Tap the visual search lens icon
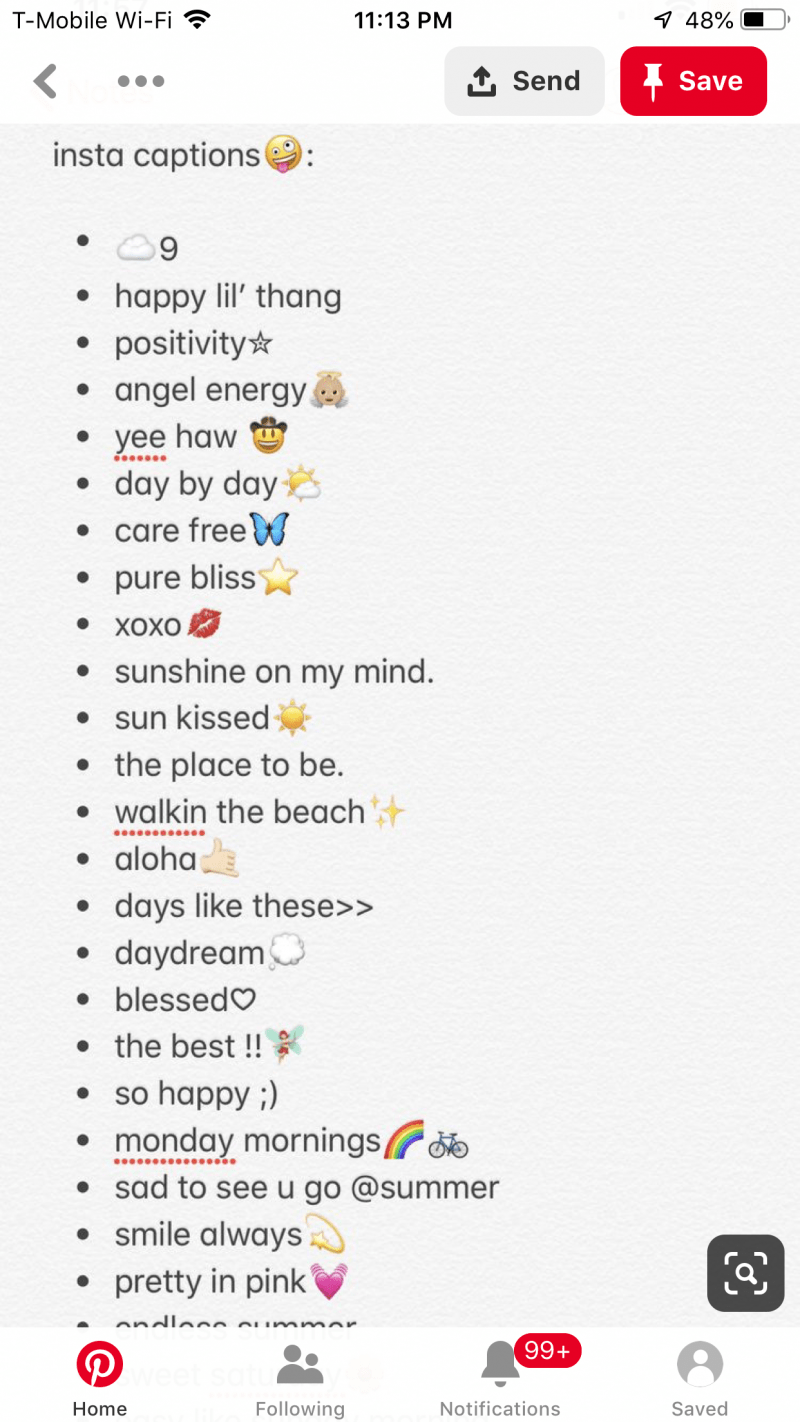This screenshot has width=800, height=1422. click(745, 1273)
